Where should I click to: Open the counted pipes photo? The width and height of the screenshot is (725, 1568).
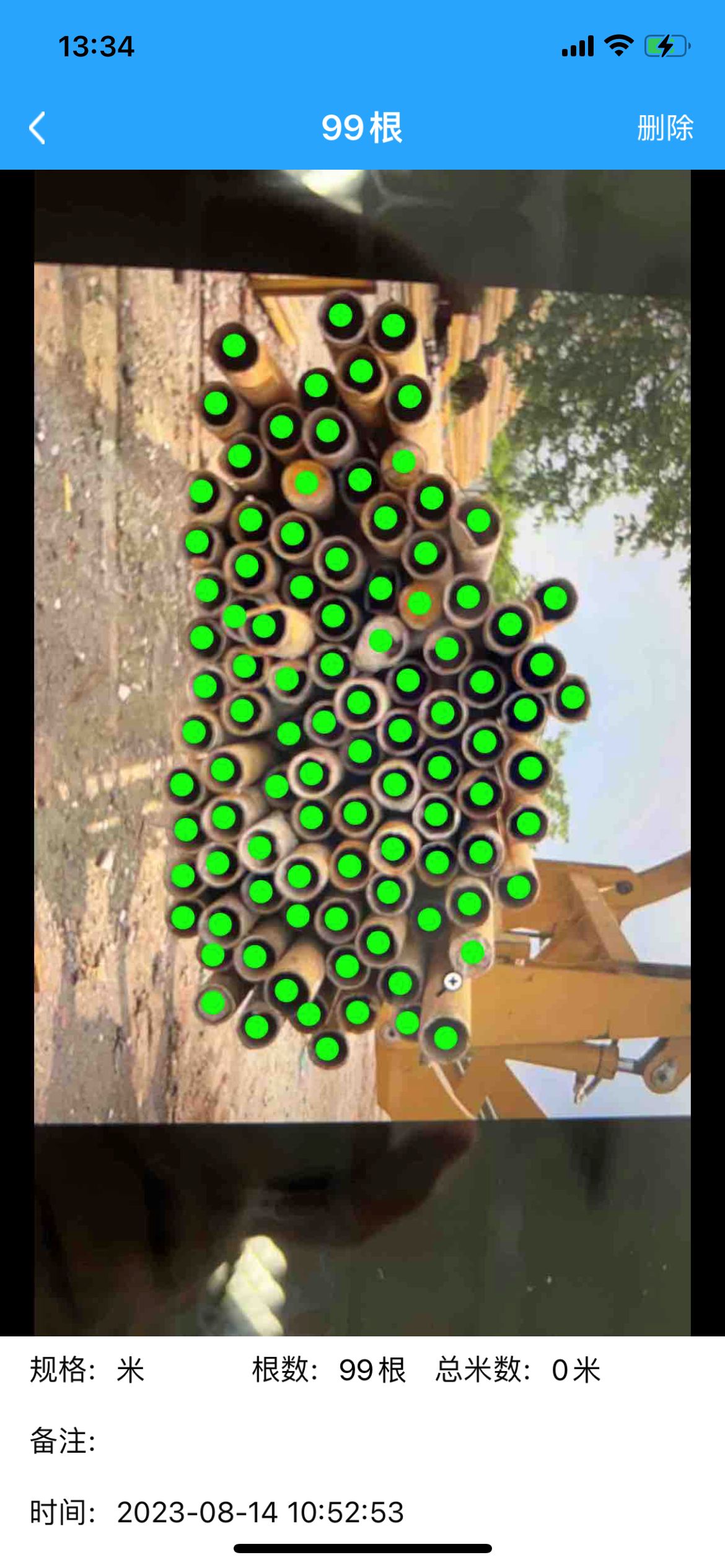(x=362, y=752)
